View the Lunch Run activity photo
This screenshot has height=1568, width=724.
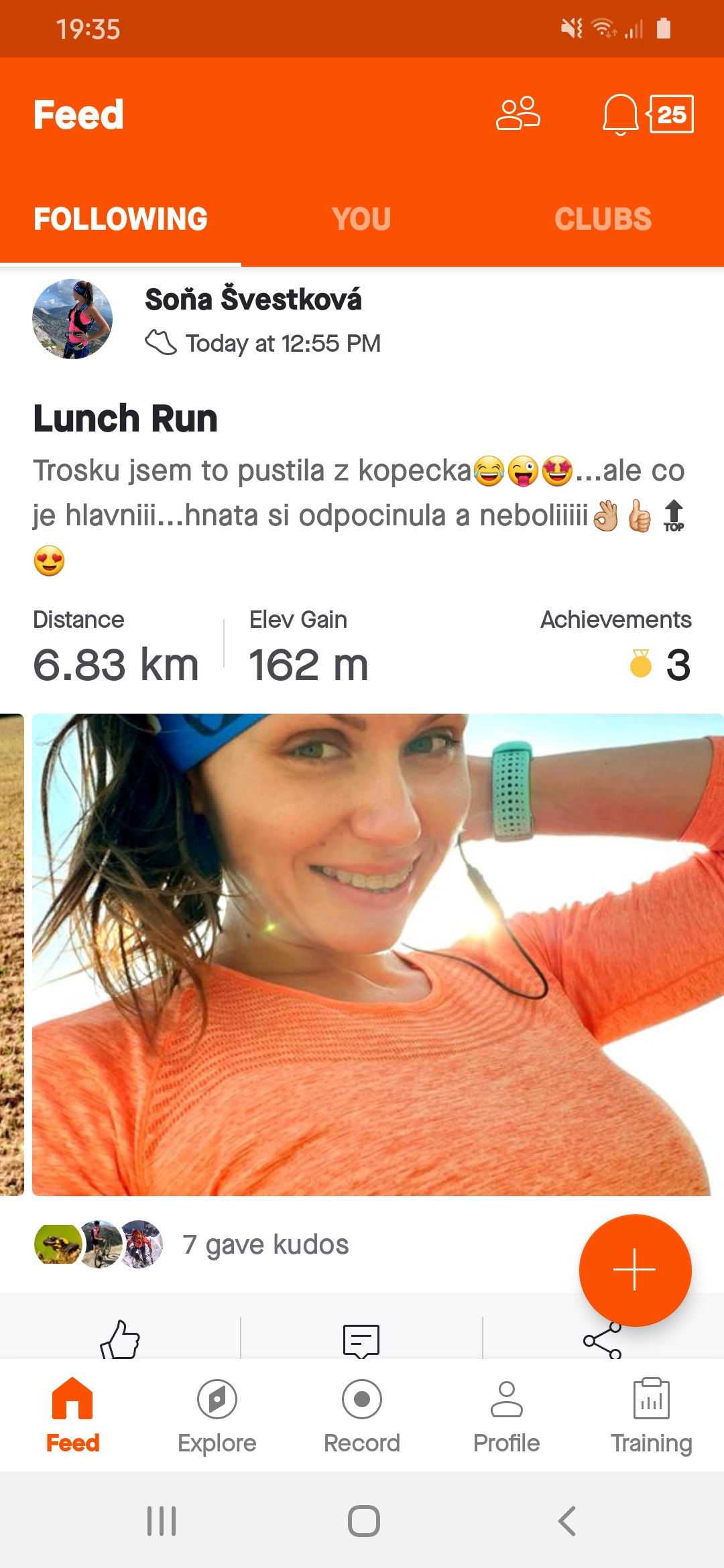(378, 955)
